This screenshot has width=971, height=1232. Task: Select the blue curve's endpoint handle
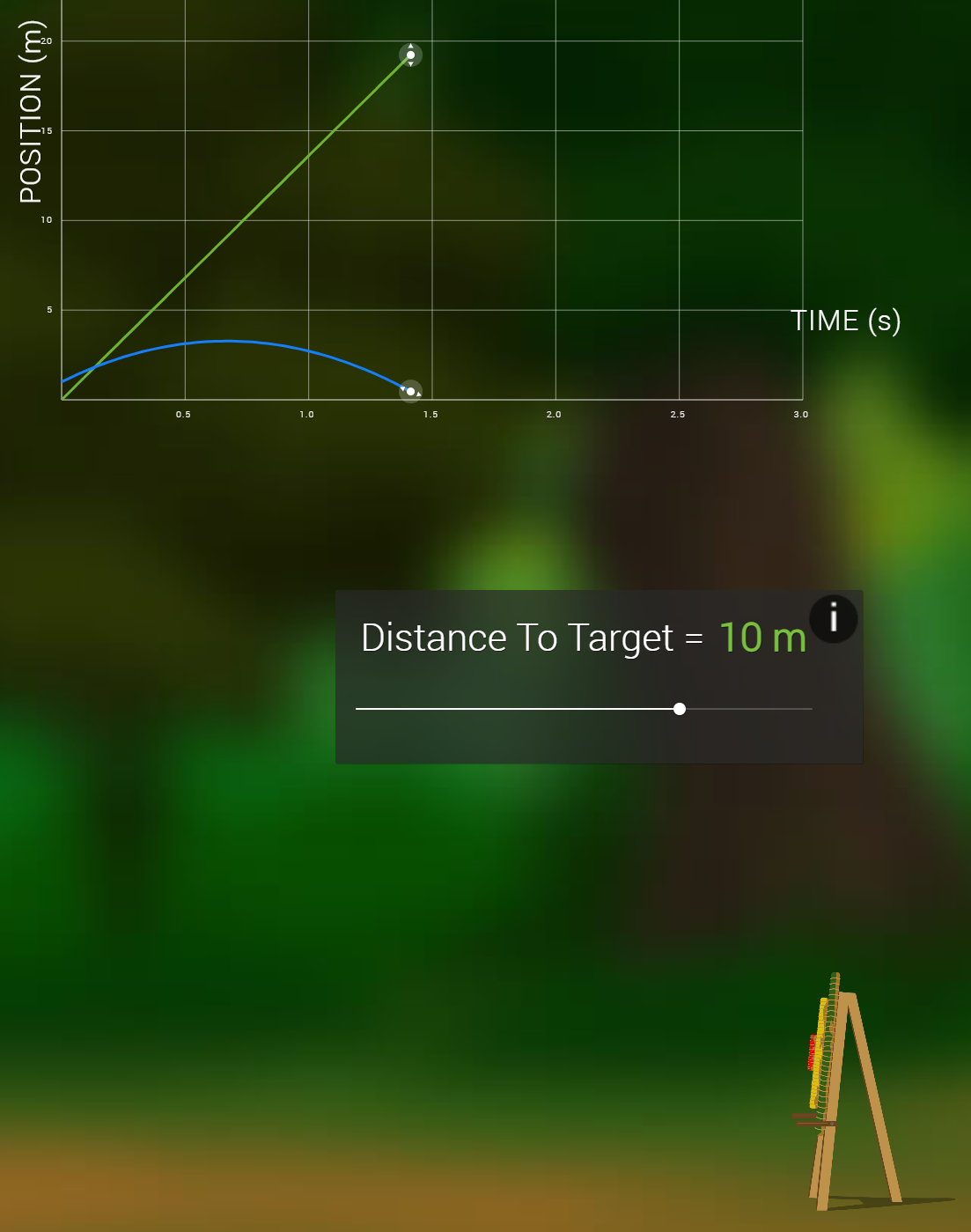click(x=410, y=391)
